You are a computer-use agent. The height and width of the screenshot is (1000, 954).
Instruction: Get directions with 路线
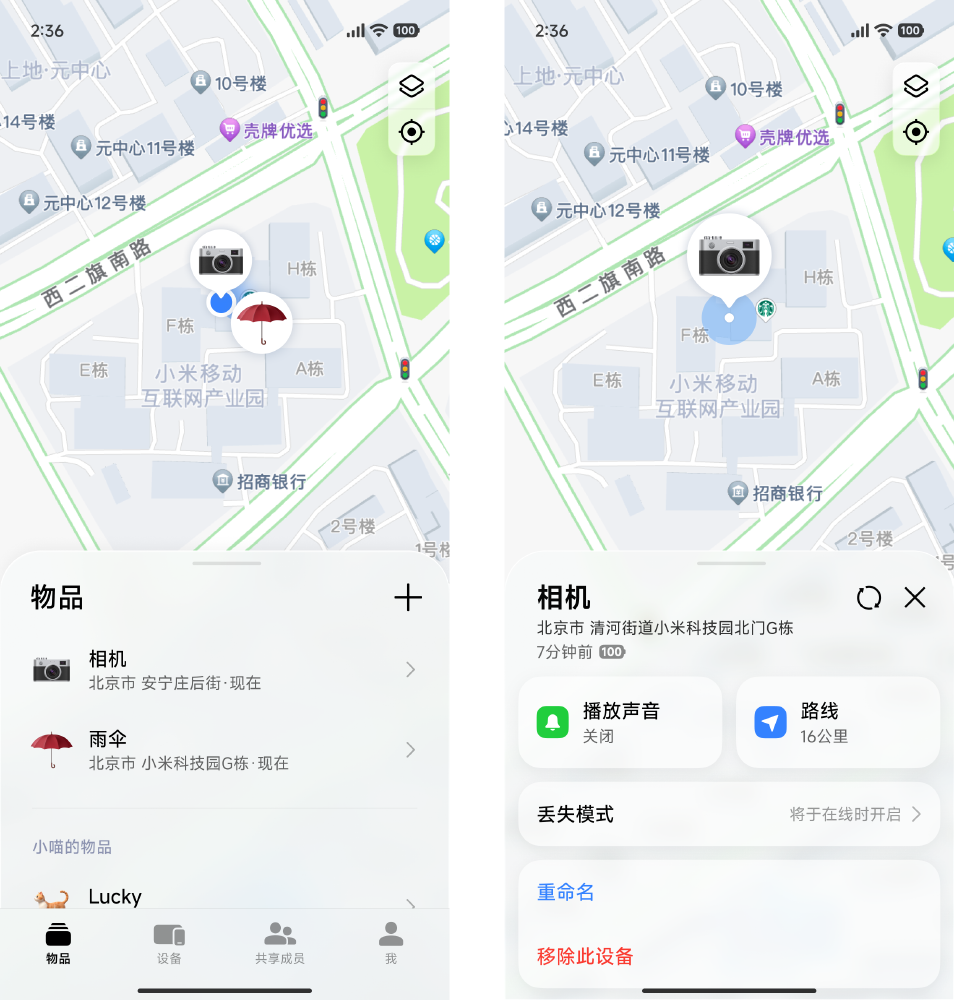[838, 722]
